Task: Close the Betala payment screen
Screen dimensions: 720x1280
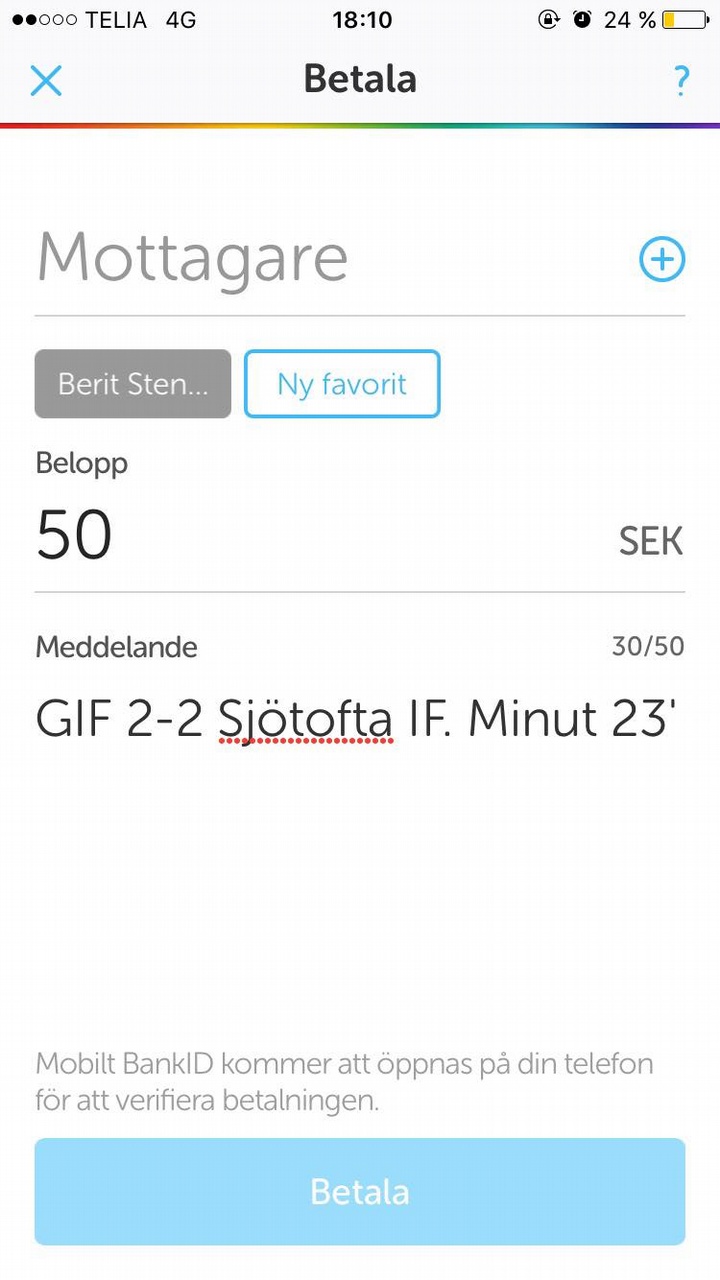Action: (46, 80)
